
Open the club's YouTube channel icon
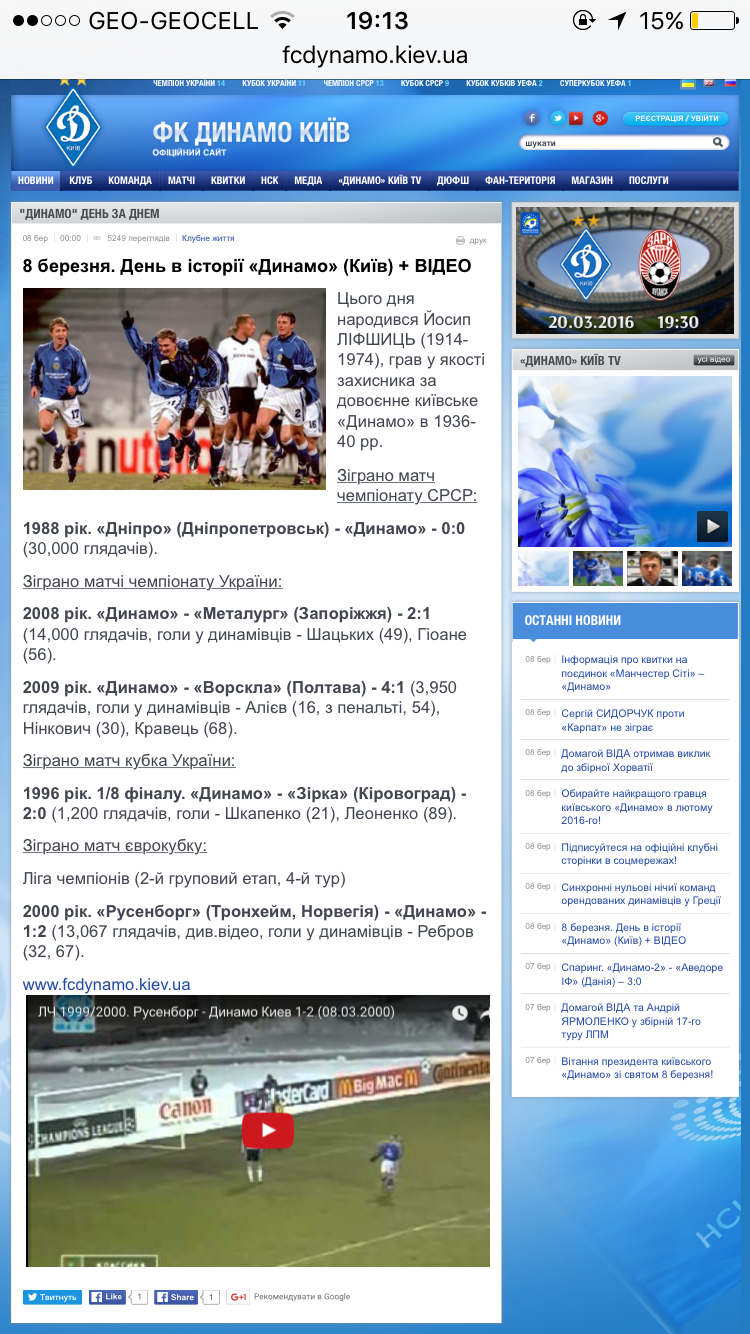point(576,118)
